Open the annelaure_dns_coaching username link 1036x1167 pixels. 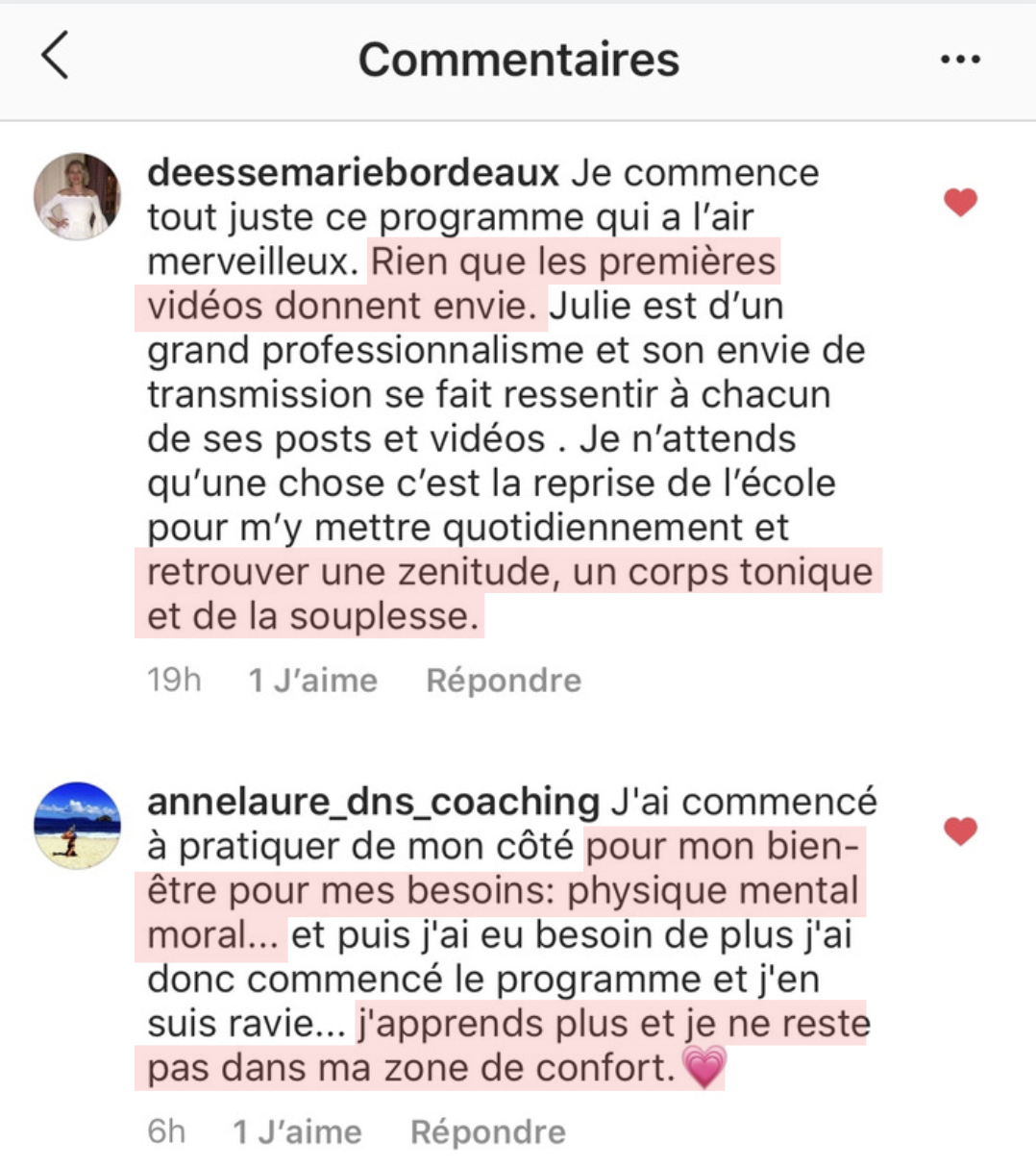(373, 802)
